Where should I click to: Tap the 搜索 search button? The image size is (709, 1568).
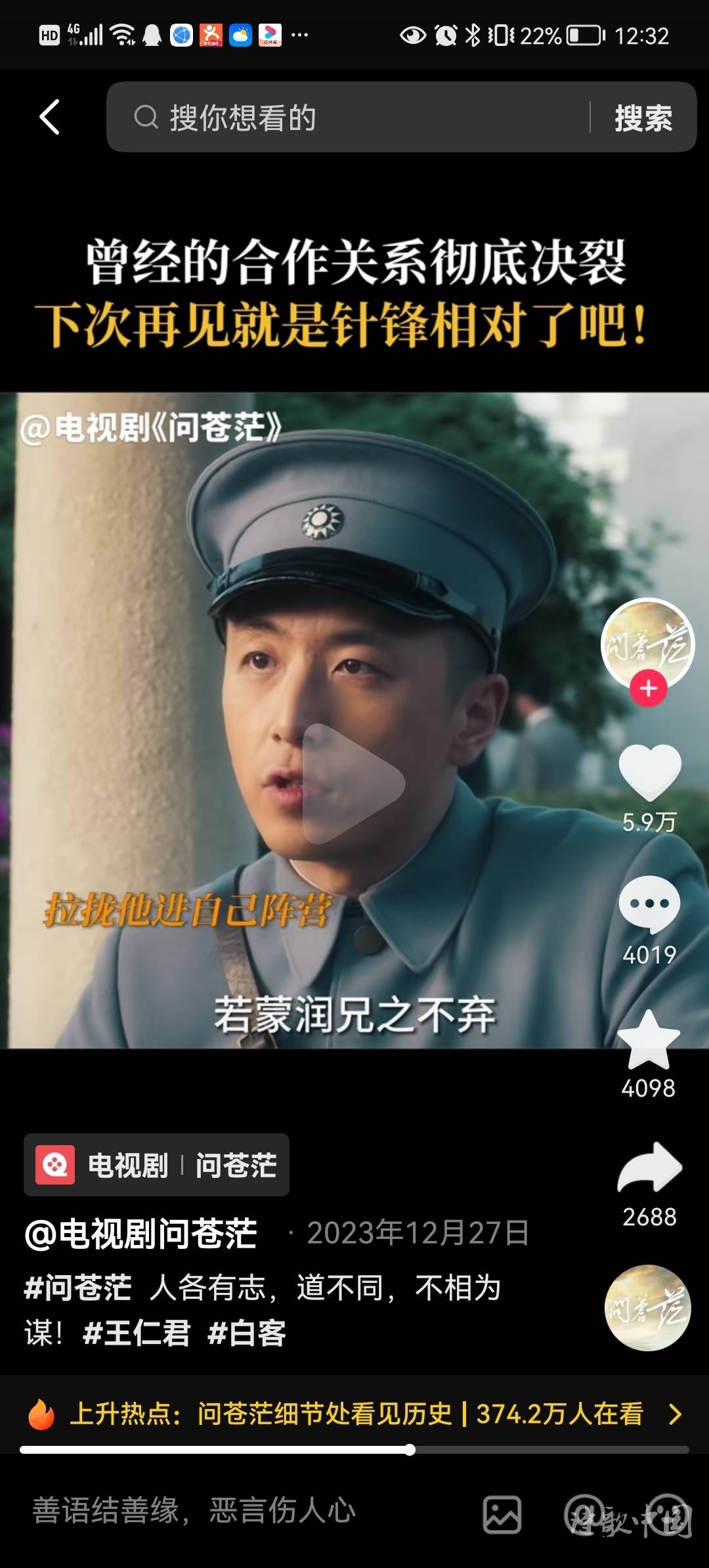point(643,118)
